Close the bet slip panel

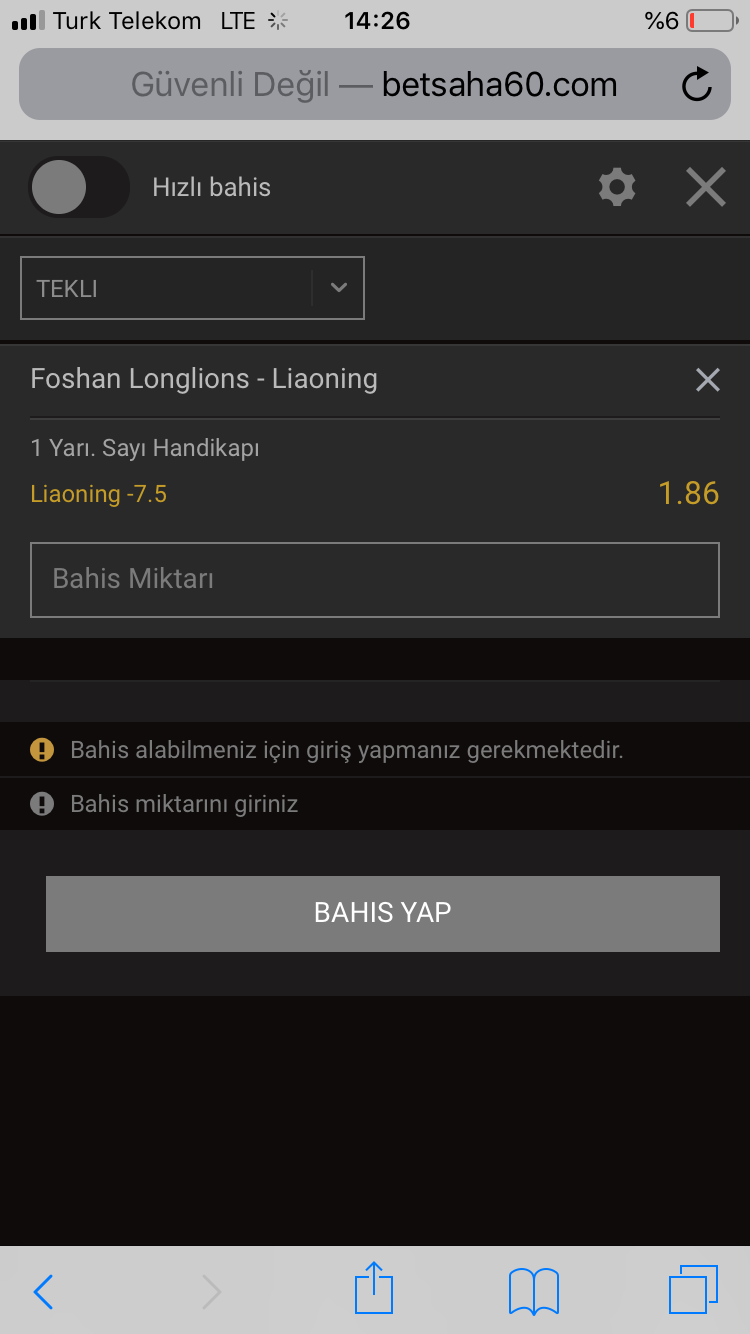click(x=706, y=187)
